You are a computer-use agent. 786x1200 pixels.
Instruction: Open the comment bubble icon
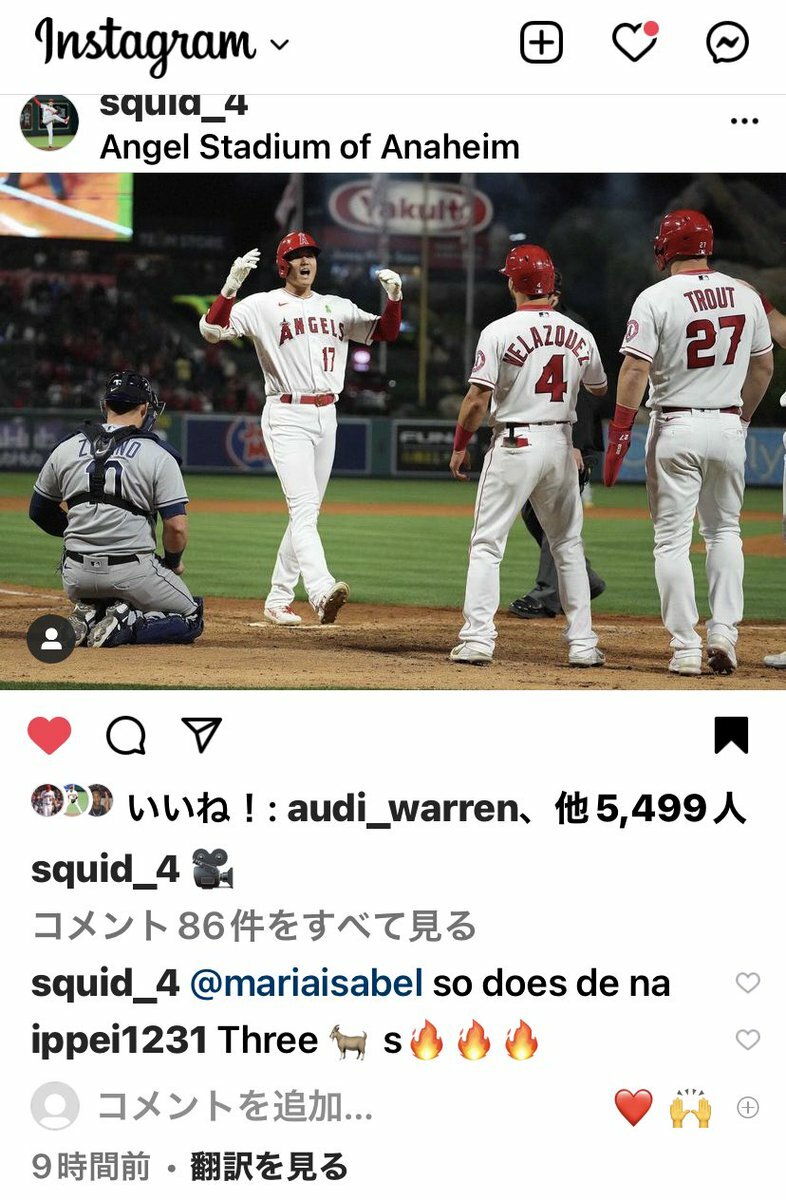point(126,737)
